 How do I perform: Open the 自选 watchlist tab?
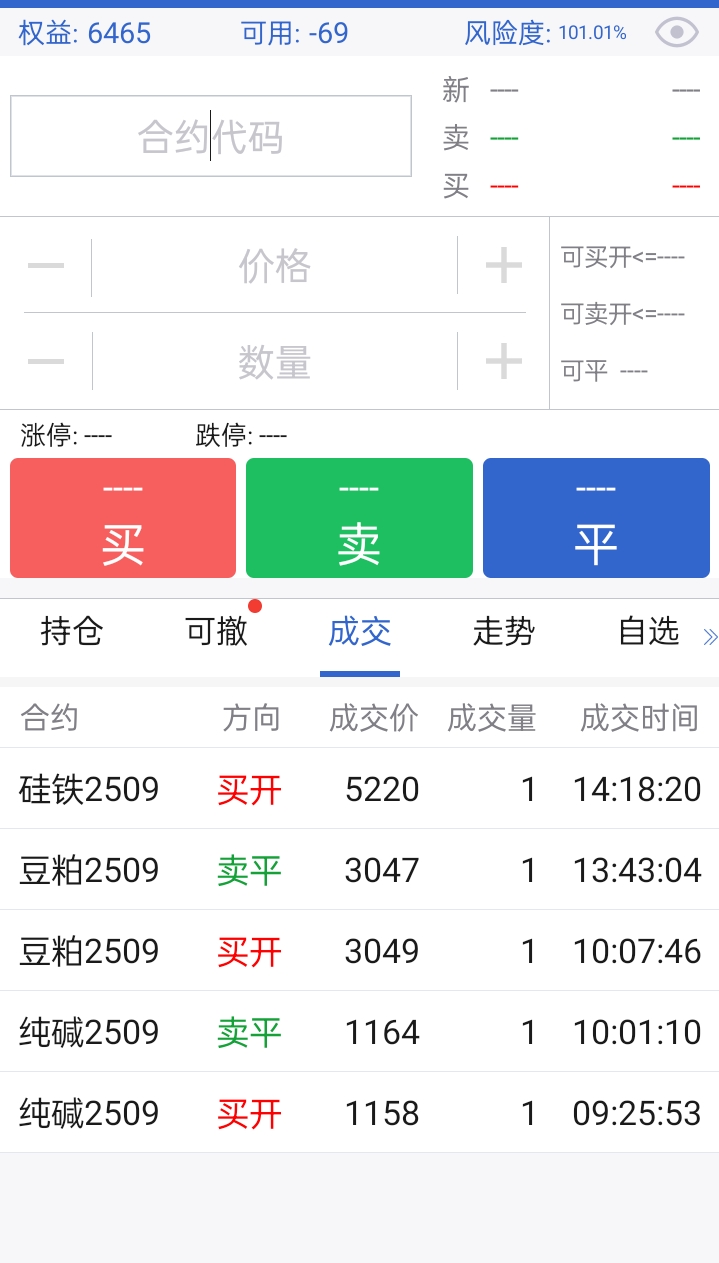tap(648, 632)
